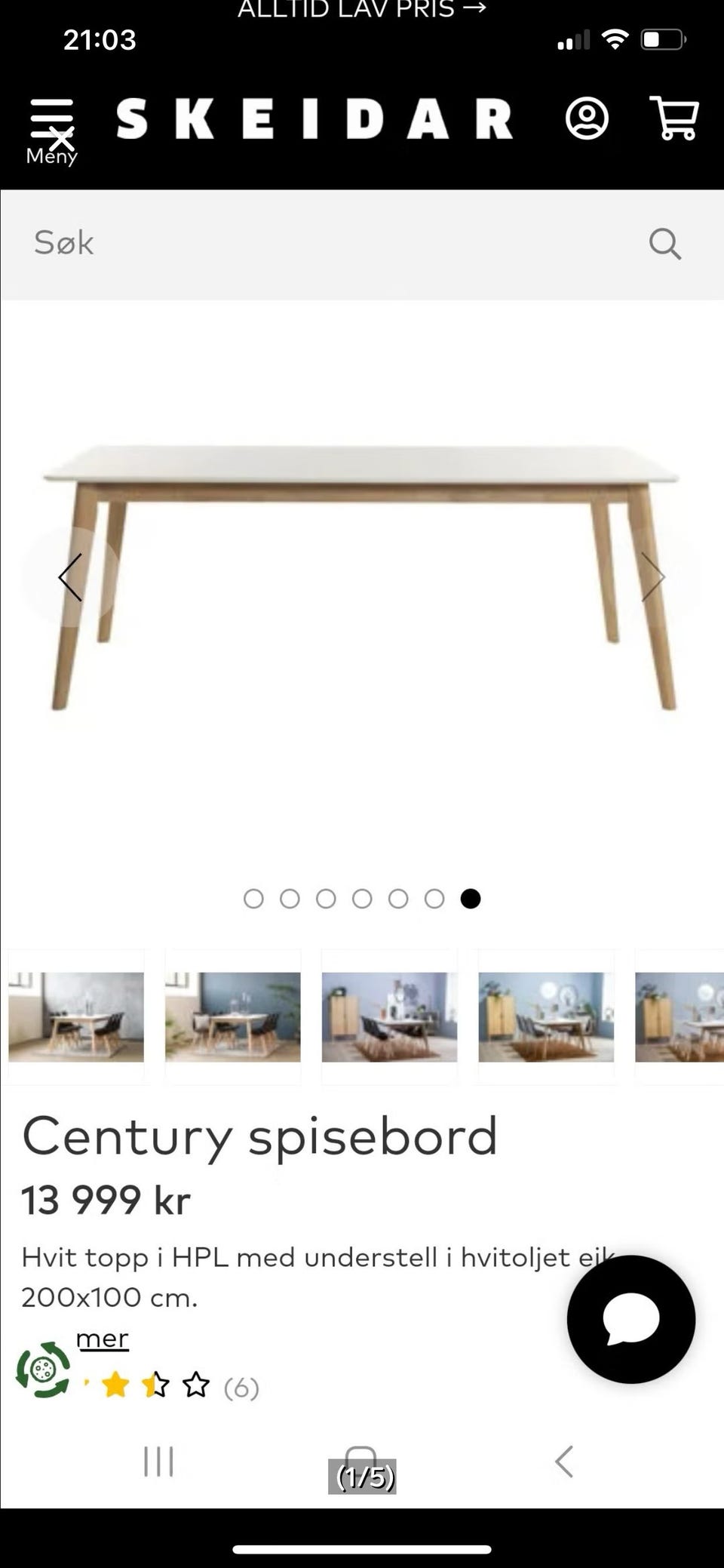Tap the search magnifier icon
724x1568 pixels.
pyautogui.click(x=665, y=243)
